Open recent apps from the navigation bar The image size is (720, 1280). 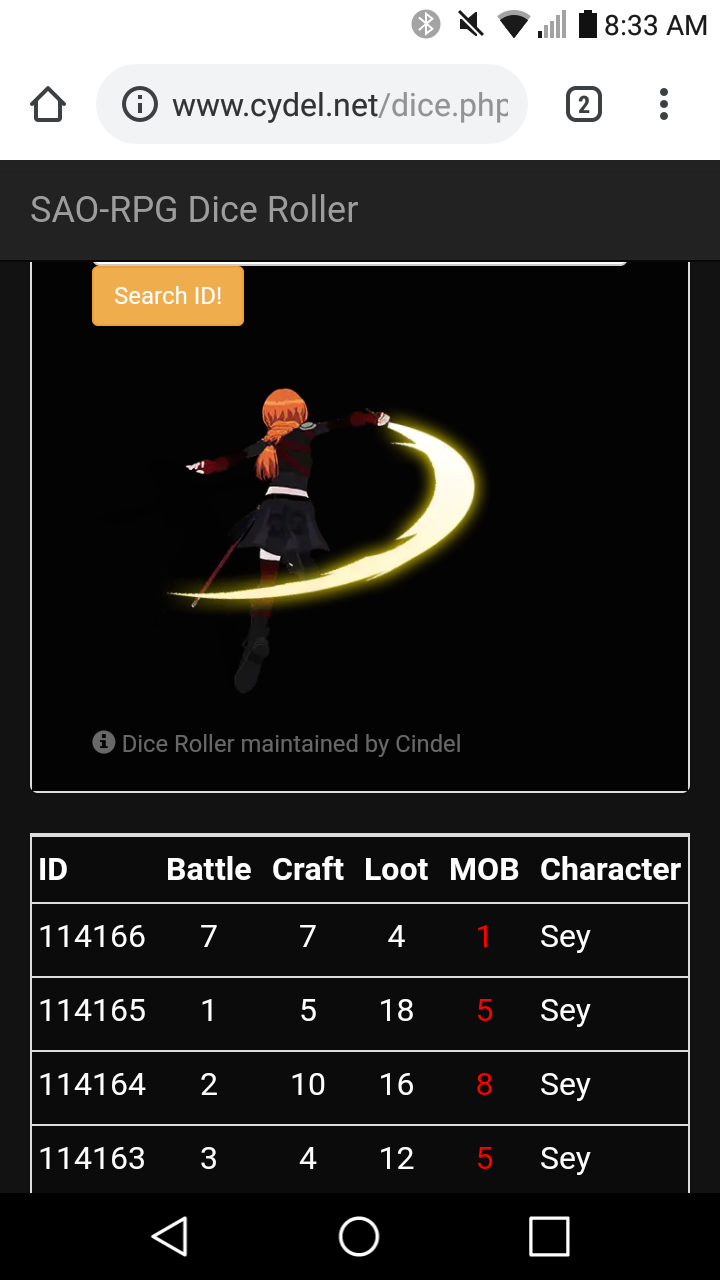coord(549,1236)
